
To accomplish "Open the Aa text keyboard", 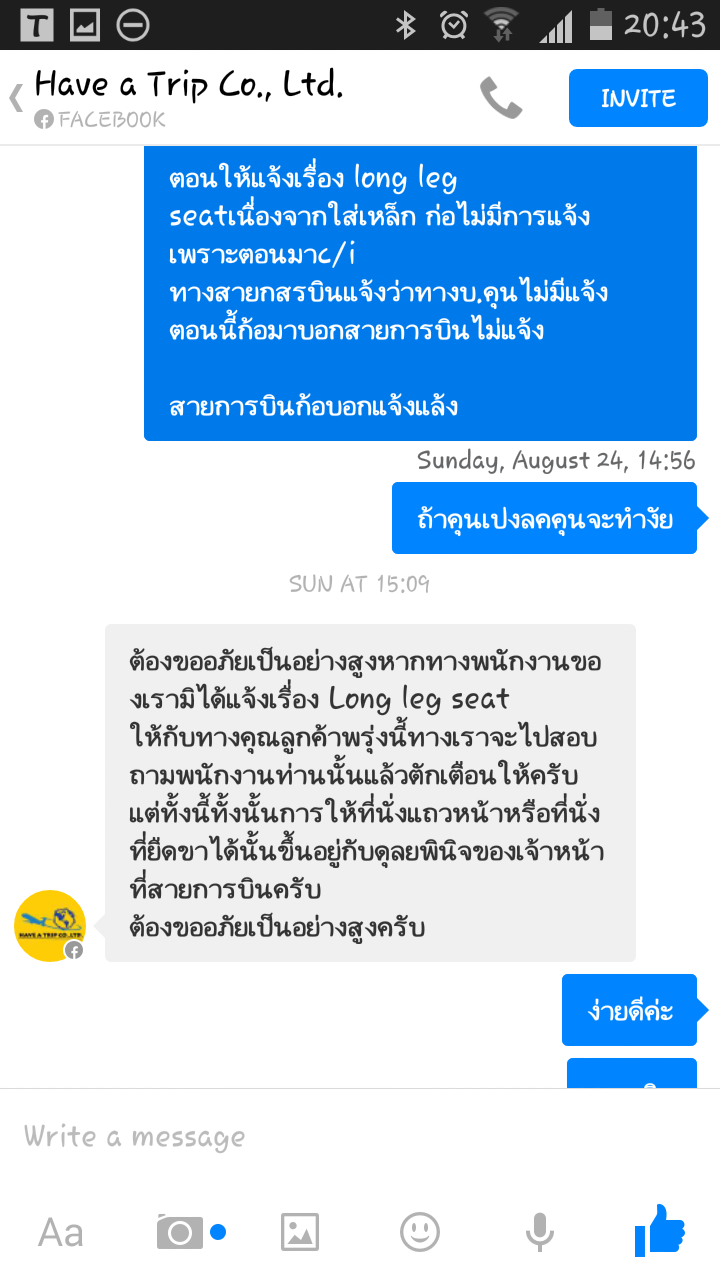I will [x=60, y=1232].
